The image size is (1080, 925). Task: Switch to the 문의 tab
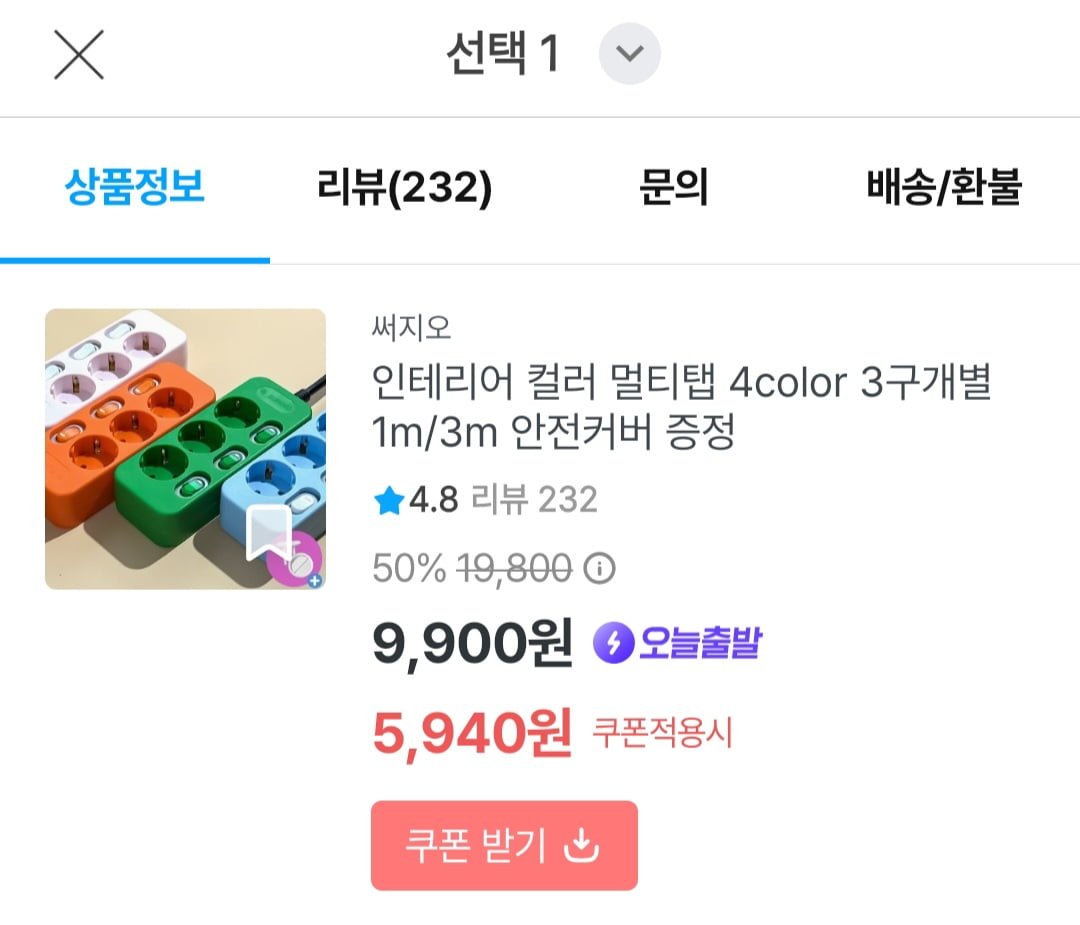(x=674, y=187)
